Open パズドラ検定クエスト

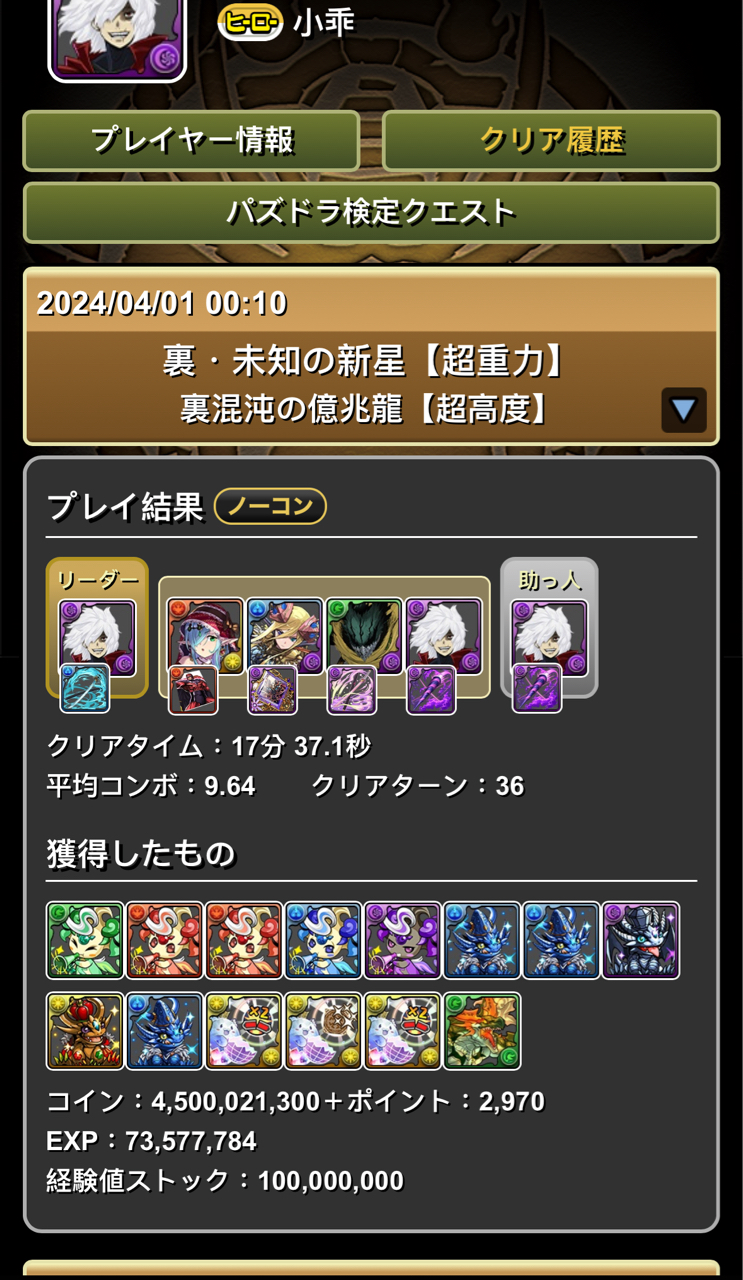371,212
